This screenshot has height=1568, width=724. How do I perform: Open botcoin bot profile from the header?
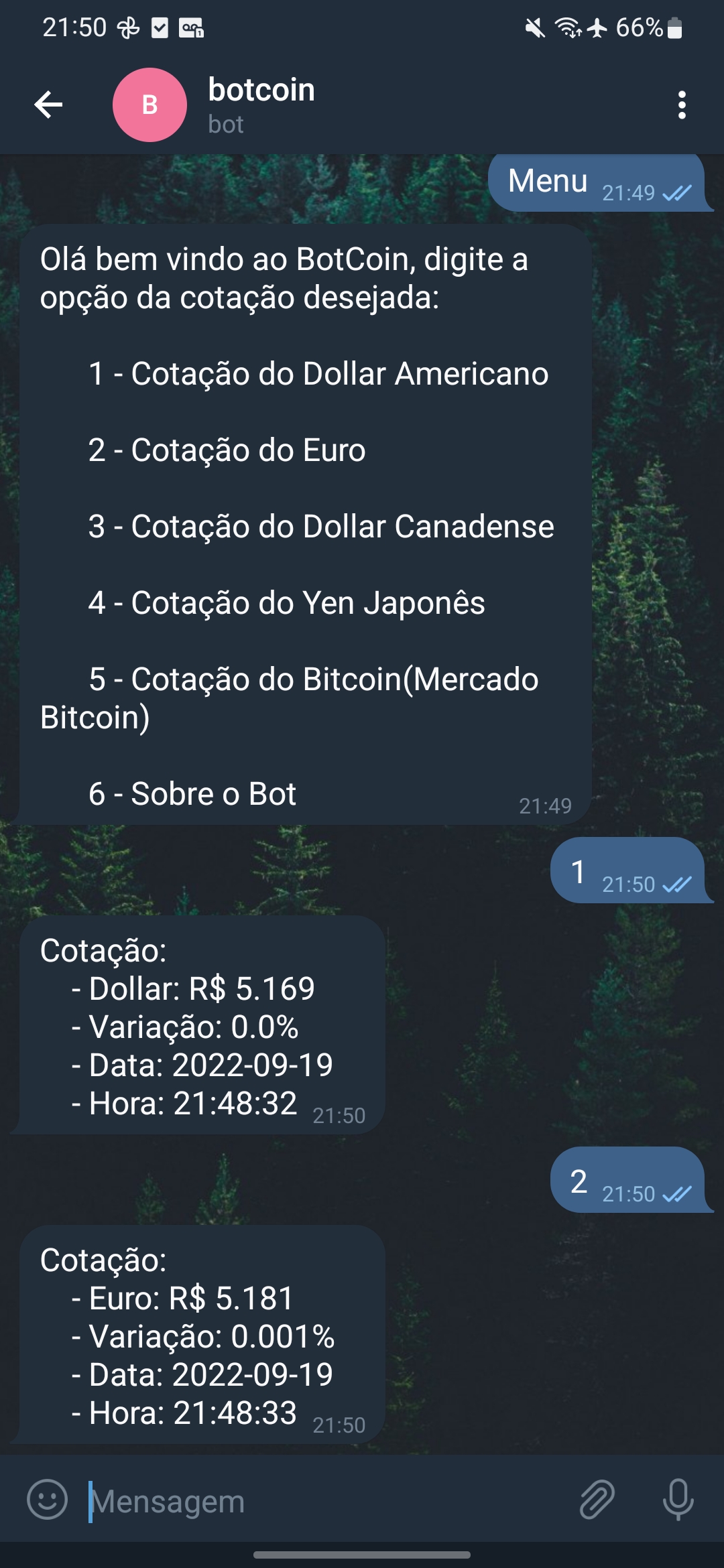click(261, 105)
